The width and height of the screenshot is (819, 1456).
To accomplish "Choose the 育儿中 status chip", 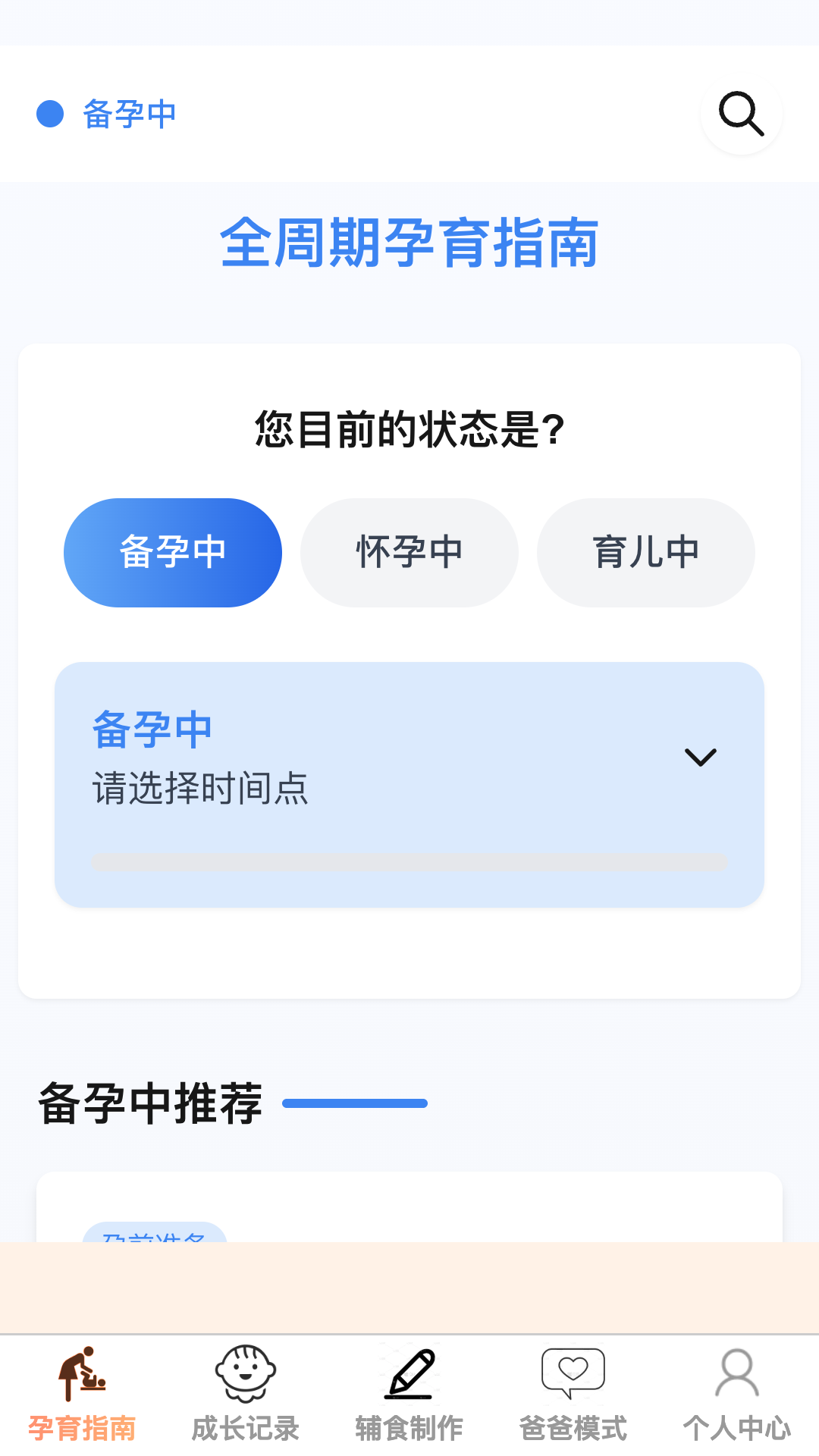I will tap(645, 552).
